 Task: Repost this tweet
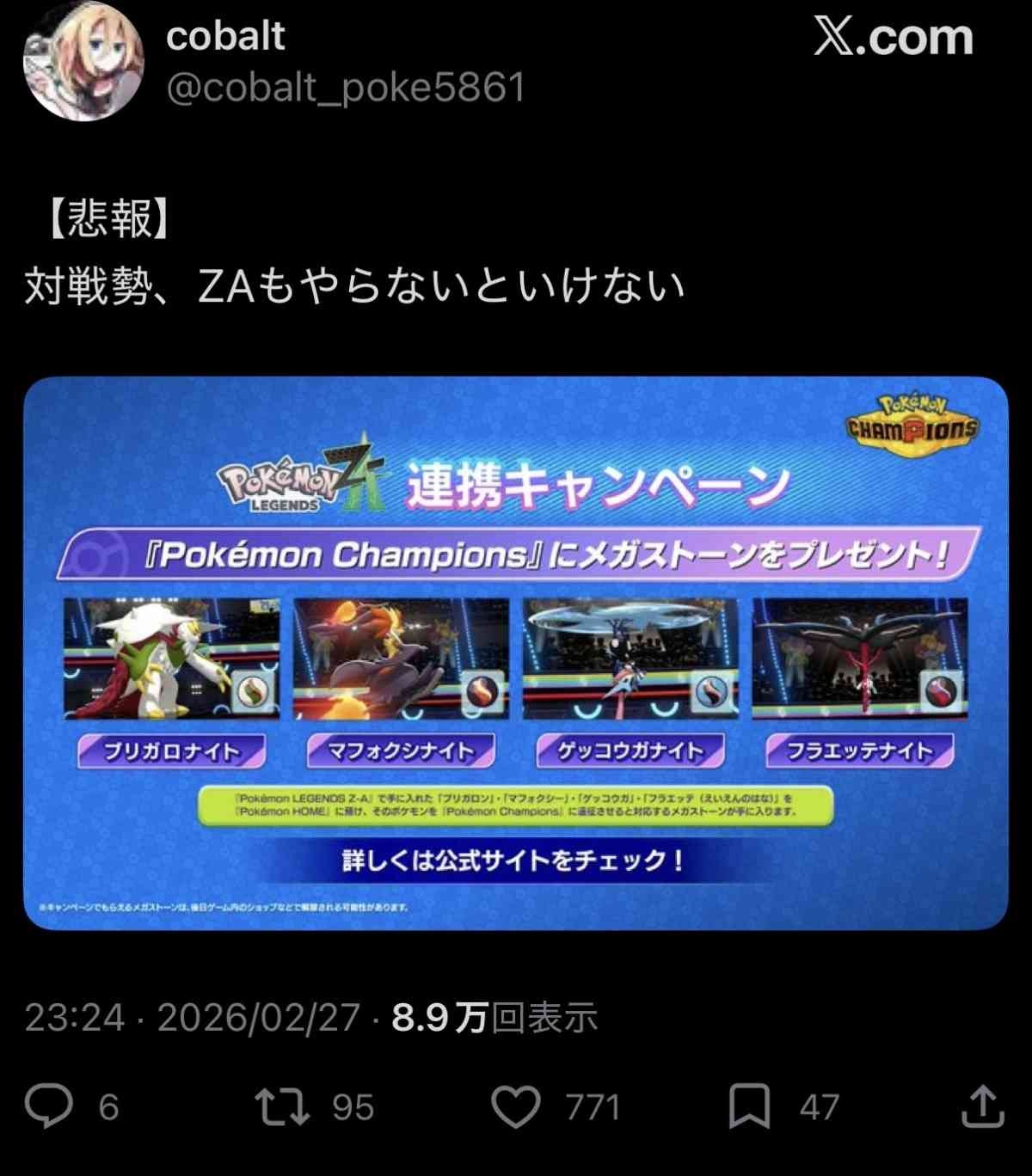tap(282, 1106)
